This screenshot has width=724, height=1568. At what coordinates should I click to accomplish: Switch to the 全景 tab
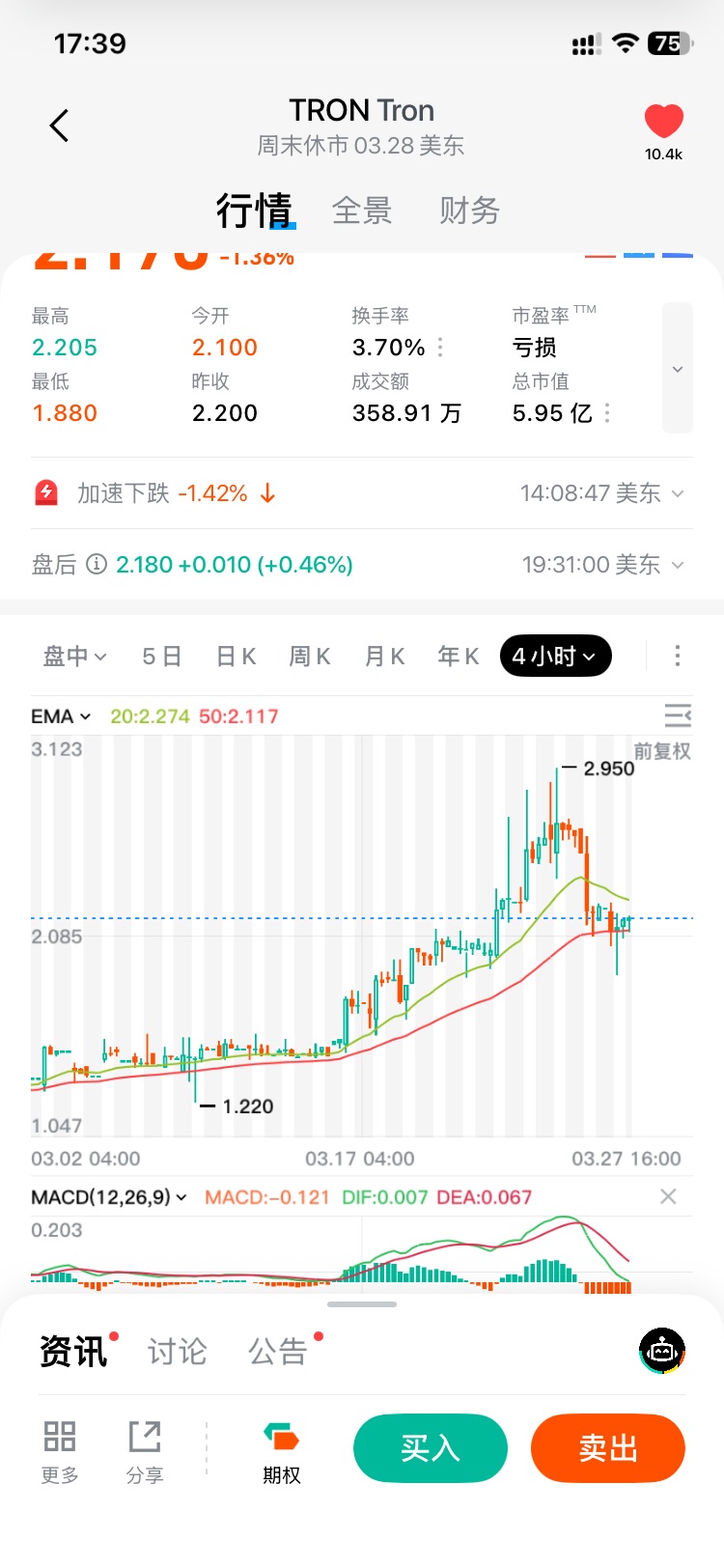[x=362, y=210]
